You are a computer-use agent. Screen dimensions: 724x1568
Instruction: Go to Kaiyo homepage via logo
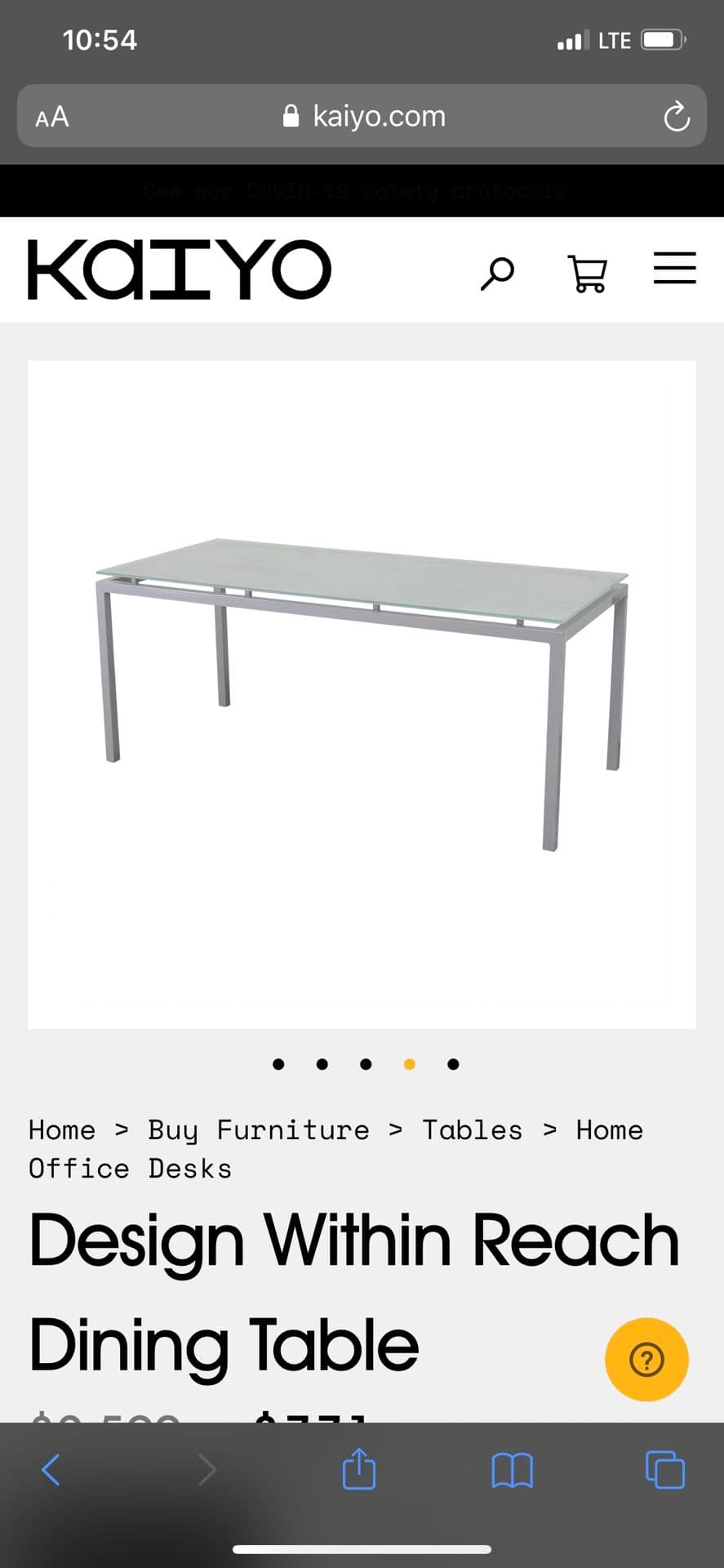180,269
